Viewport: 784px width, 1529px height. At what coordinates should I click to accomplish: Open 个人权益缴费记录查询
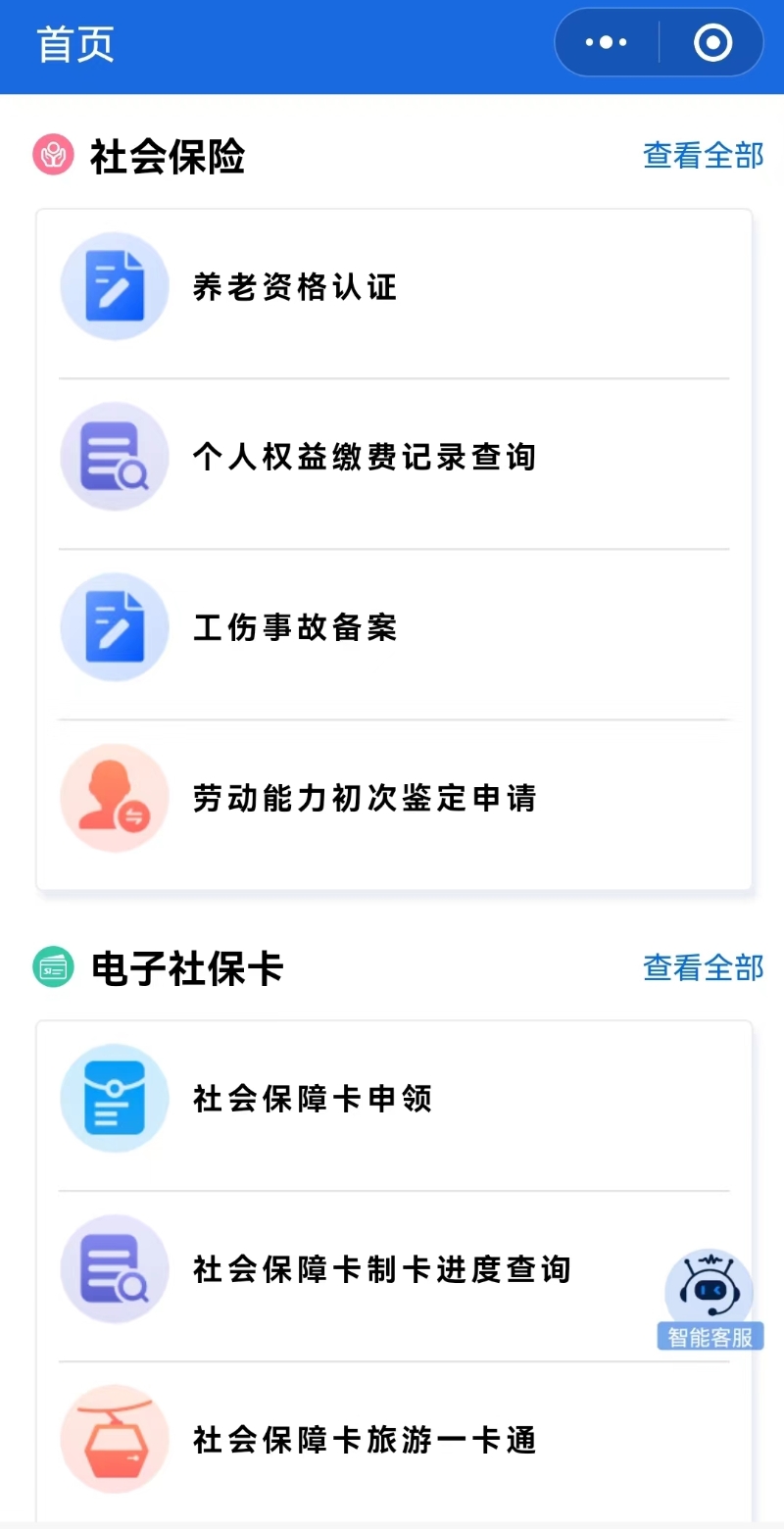pyautogui.click(x=364, y=458)
